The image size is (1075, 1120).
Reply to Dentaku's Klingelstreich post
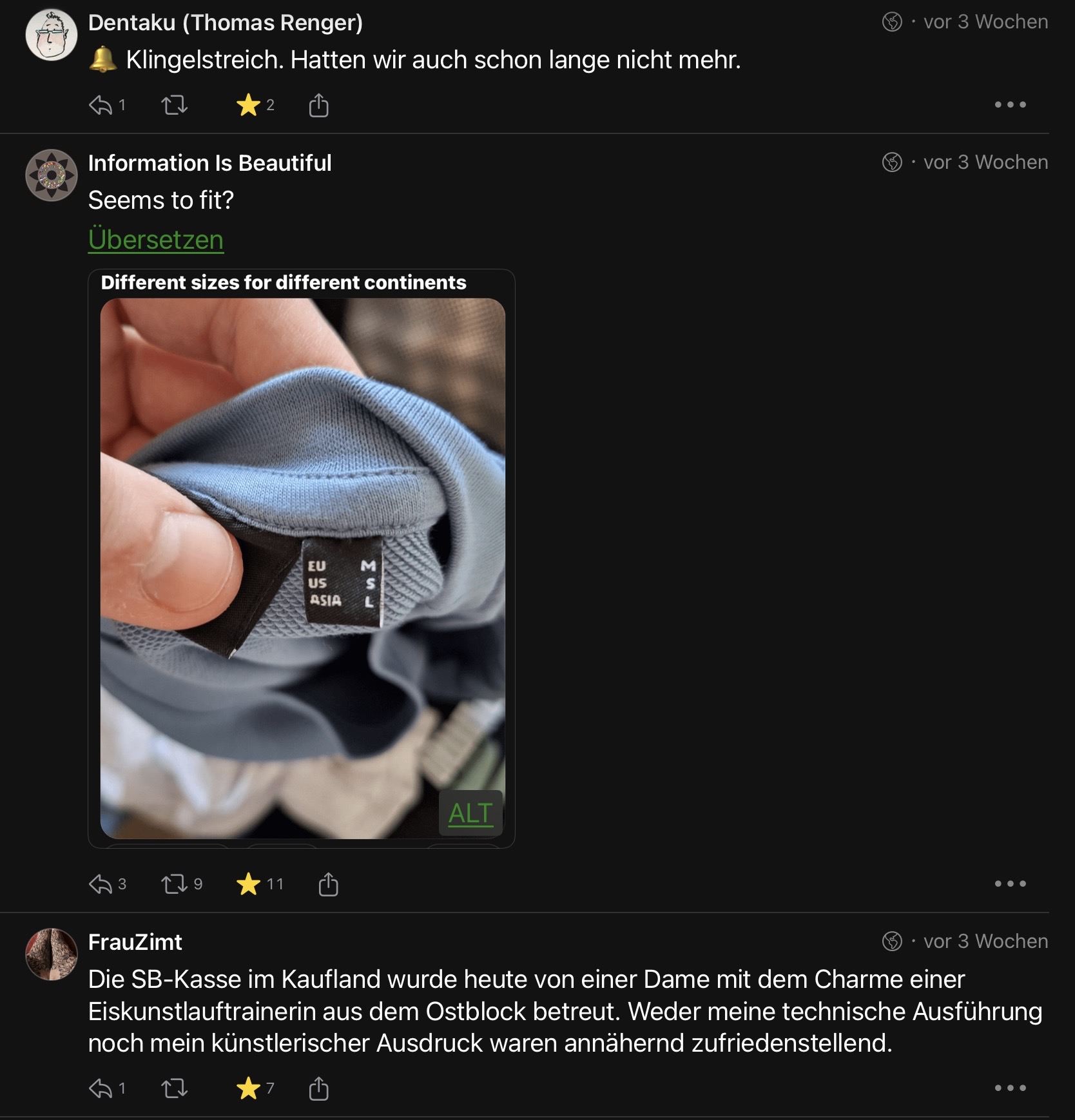click(x=101, y=105)
